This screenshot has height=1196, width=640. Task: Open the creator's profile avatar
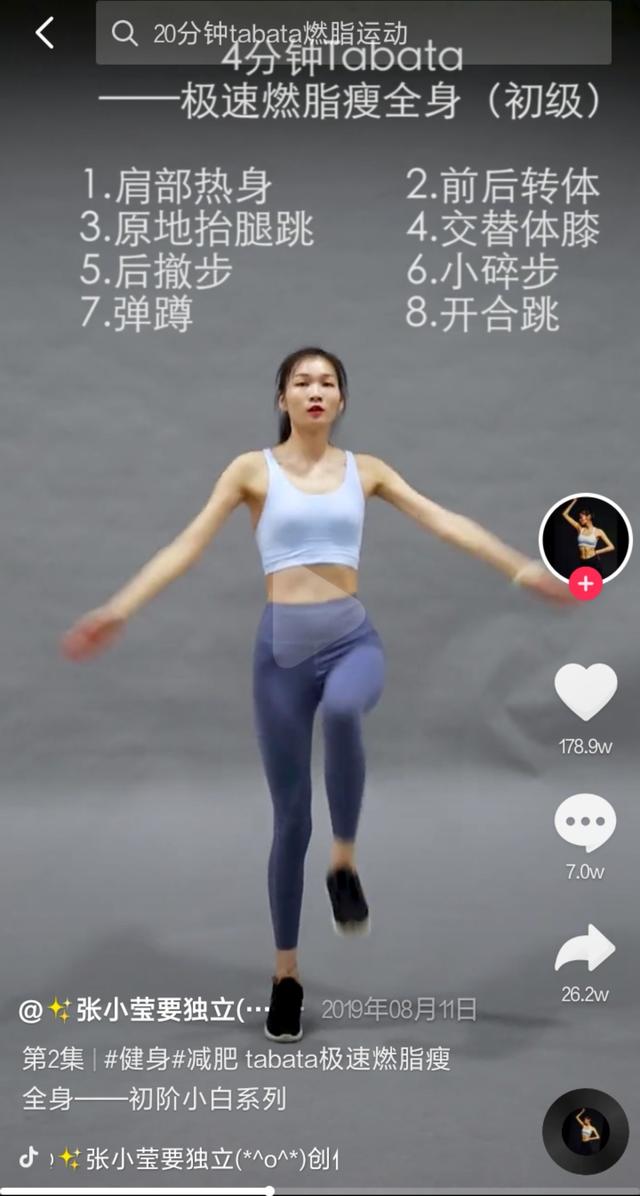(585, 538)
